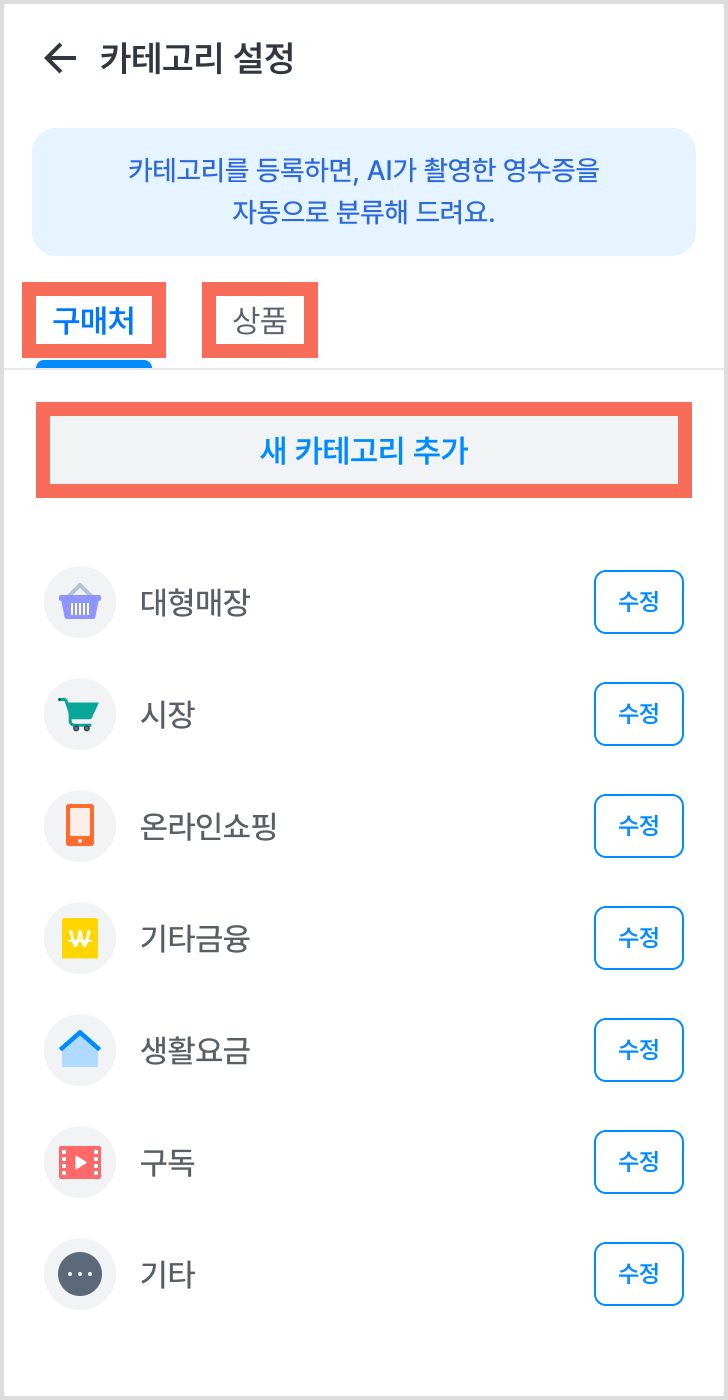Switch to the 구매처 tab
Viewport: 728px width, 1400px height.
click(94, 320)
